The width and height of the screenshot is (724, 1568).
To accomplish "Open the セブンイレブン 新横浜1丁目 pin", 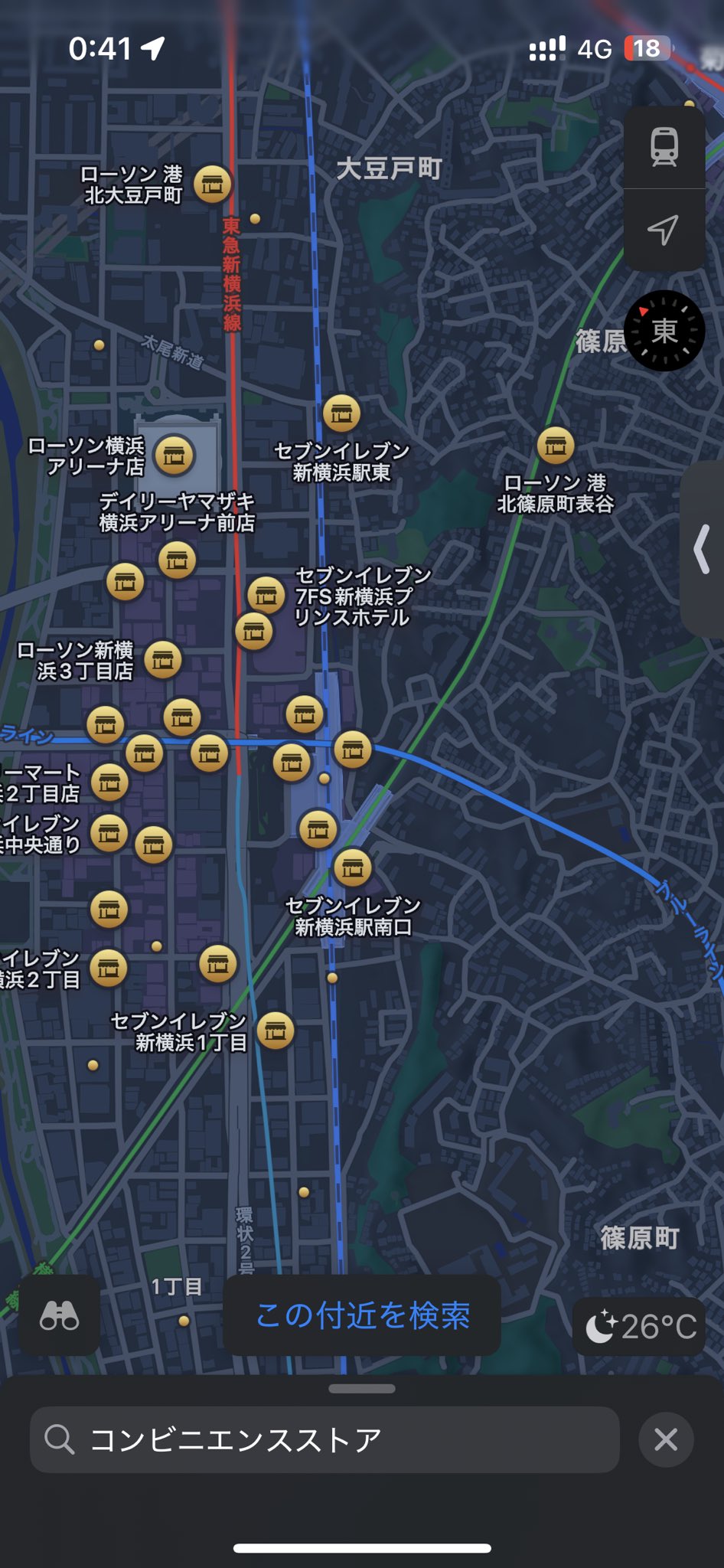I will click(276, 1031).
